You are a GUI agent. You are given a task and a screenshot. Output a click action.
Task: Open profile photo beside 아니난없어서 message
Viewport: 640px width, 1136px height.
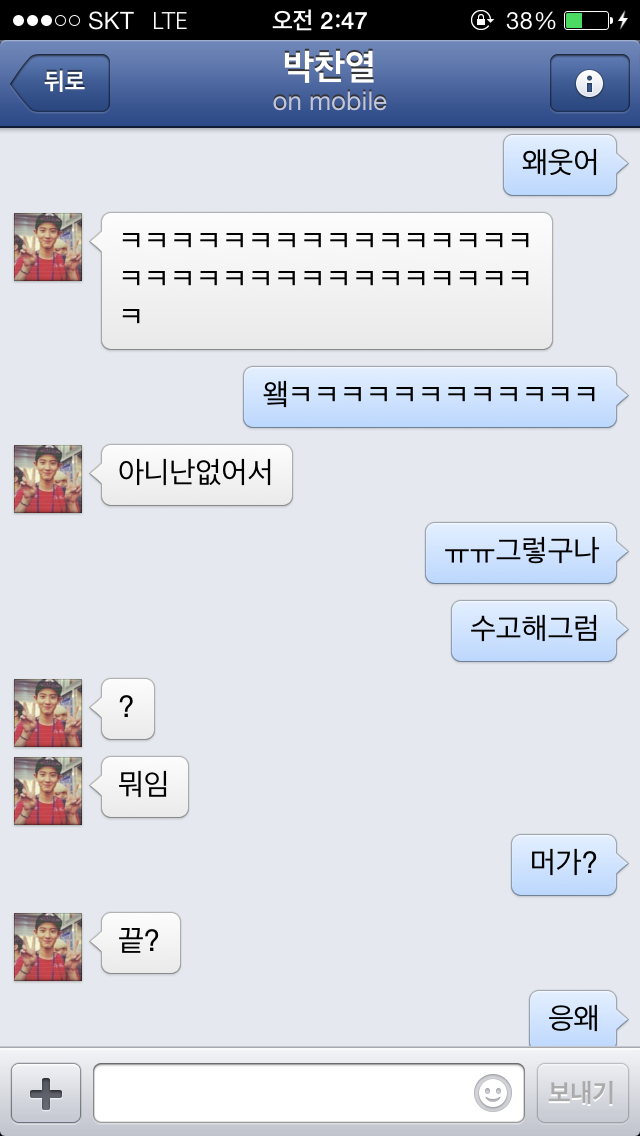point(48,479)
